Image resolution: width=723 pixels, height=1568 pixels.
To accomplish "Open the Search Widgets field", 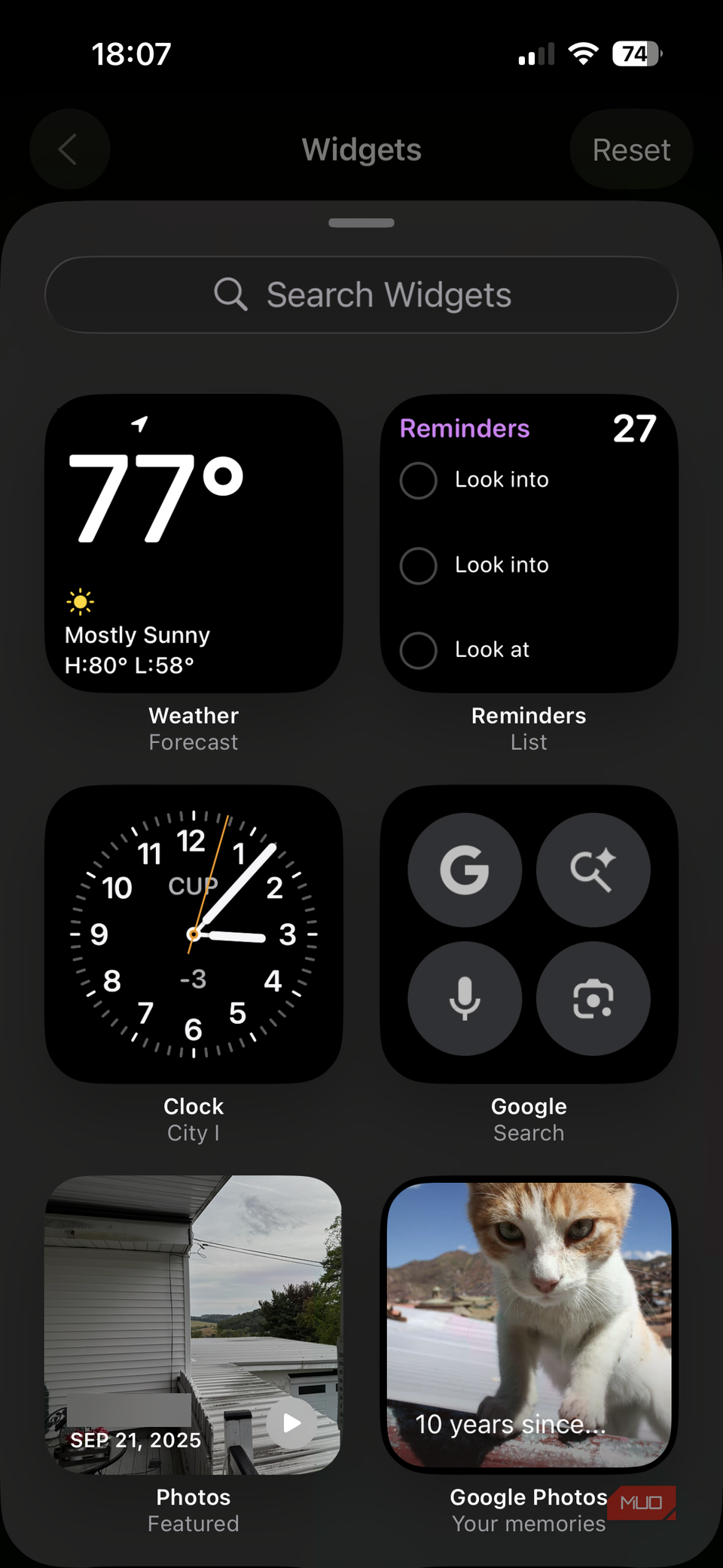I will (361, 295).
